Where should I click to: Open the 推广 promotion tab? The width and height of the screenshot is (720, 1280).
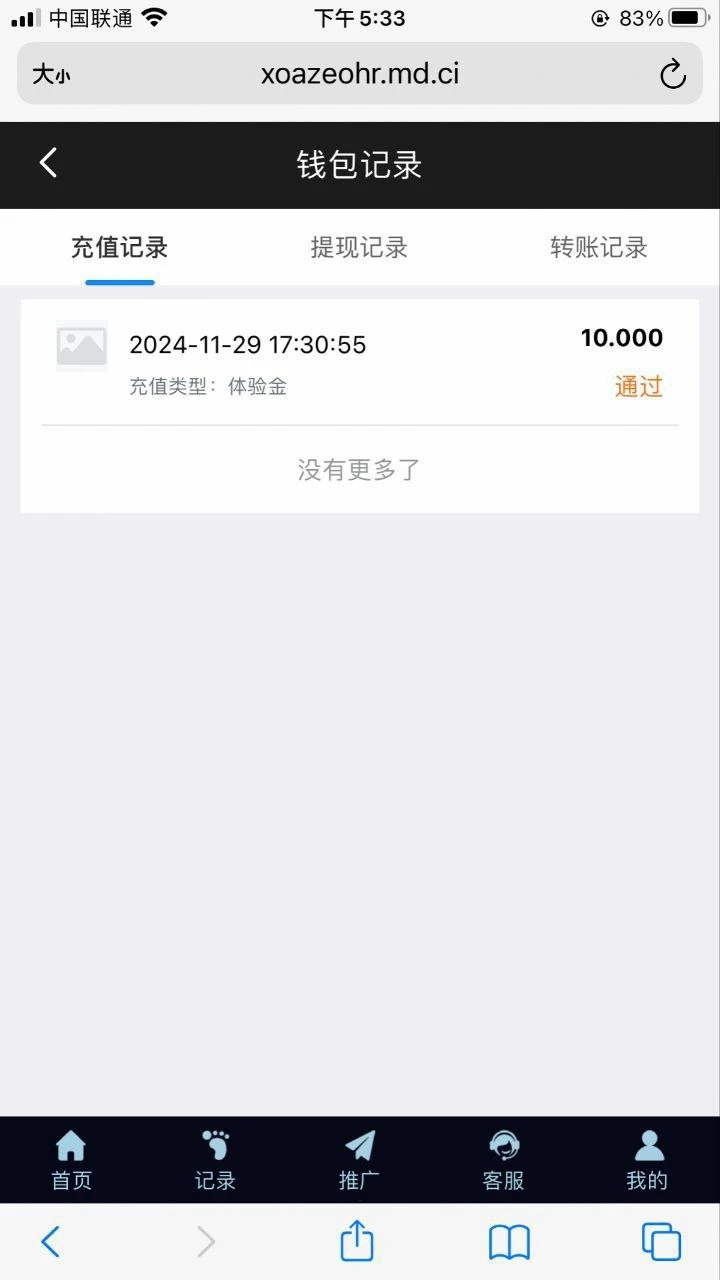[359, 1161]
